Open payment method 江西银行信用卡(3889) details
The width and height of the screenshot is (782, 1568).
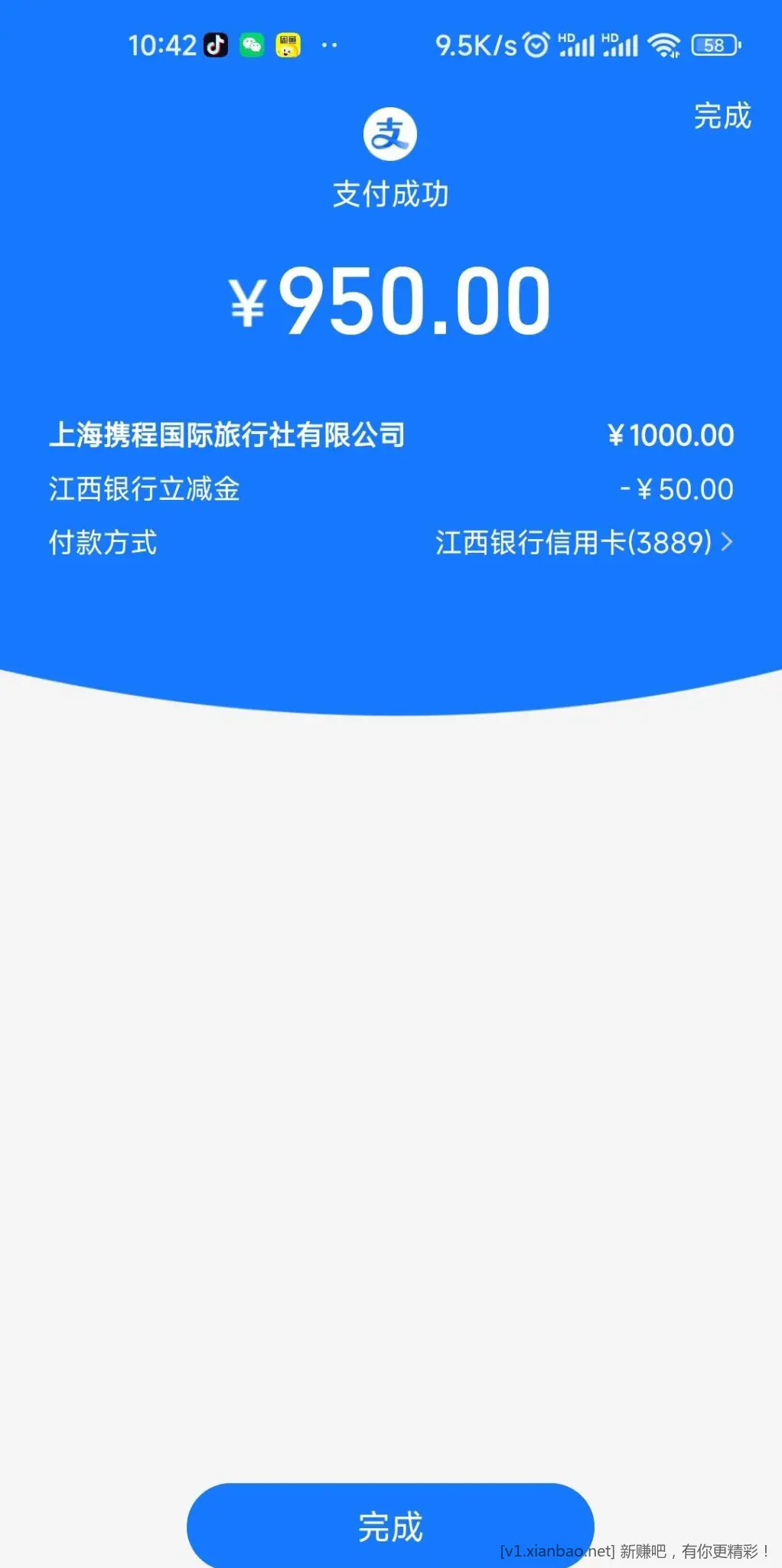(x=583, y=543)
